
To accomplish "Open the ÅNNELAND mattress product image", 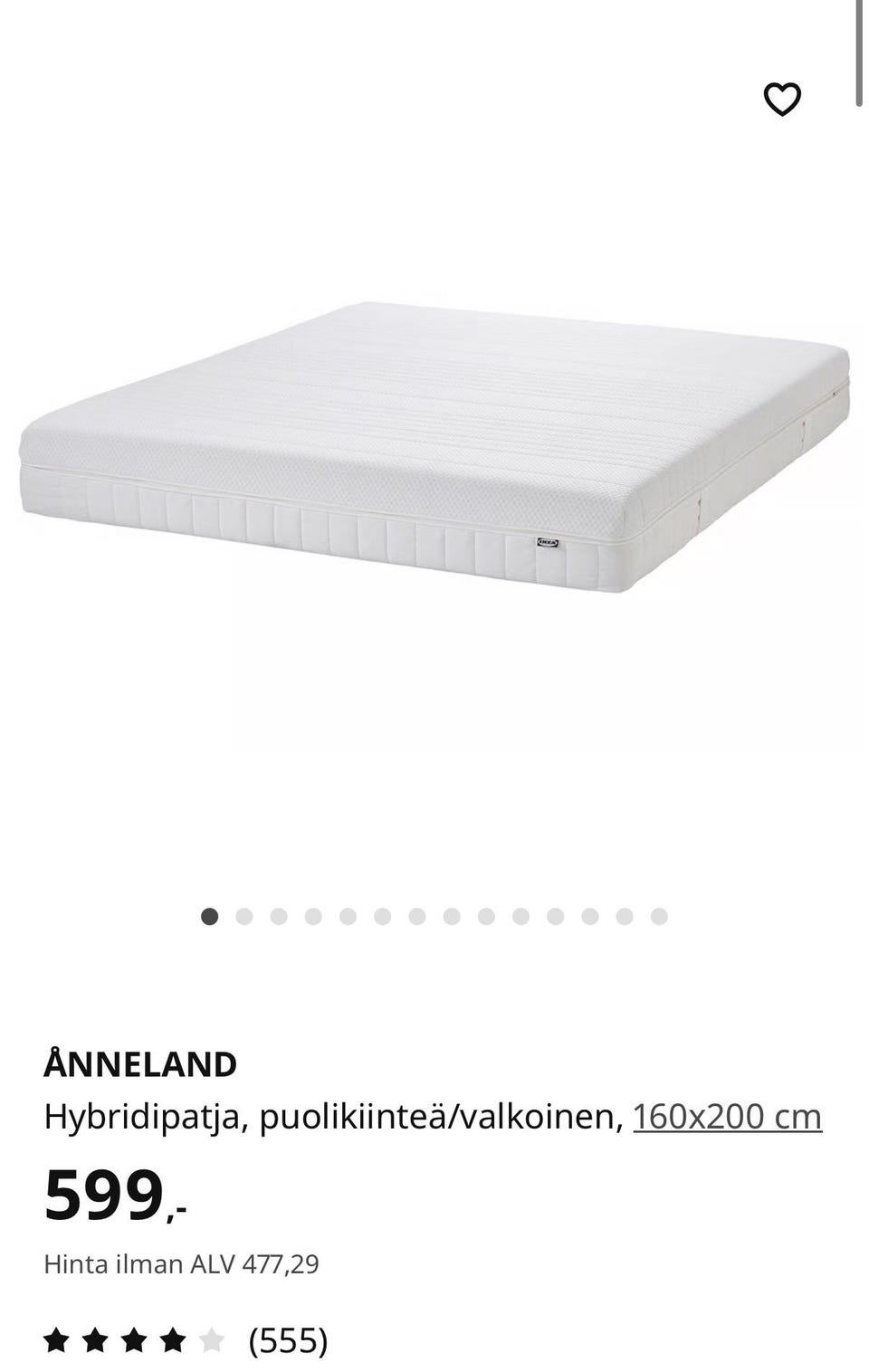I will click(x=434, y=448).
